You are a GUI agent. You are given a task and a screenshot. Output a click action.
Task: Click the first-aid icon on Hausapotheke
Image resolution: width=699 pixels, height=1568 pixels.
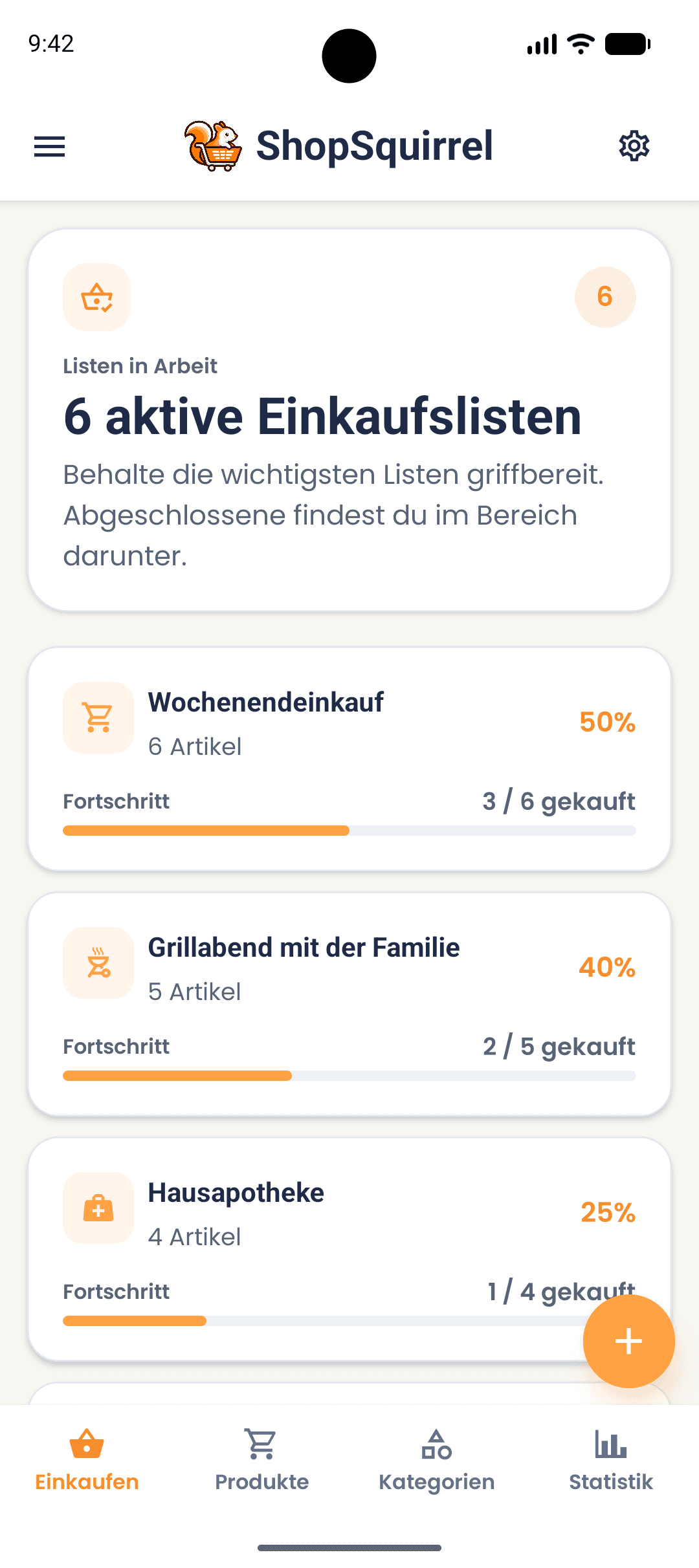click(98, 1208)
